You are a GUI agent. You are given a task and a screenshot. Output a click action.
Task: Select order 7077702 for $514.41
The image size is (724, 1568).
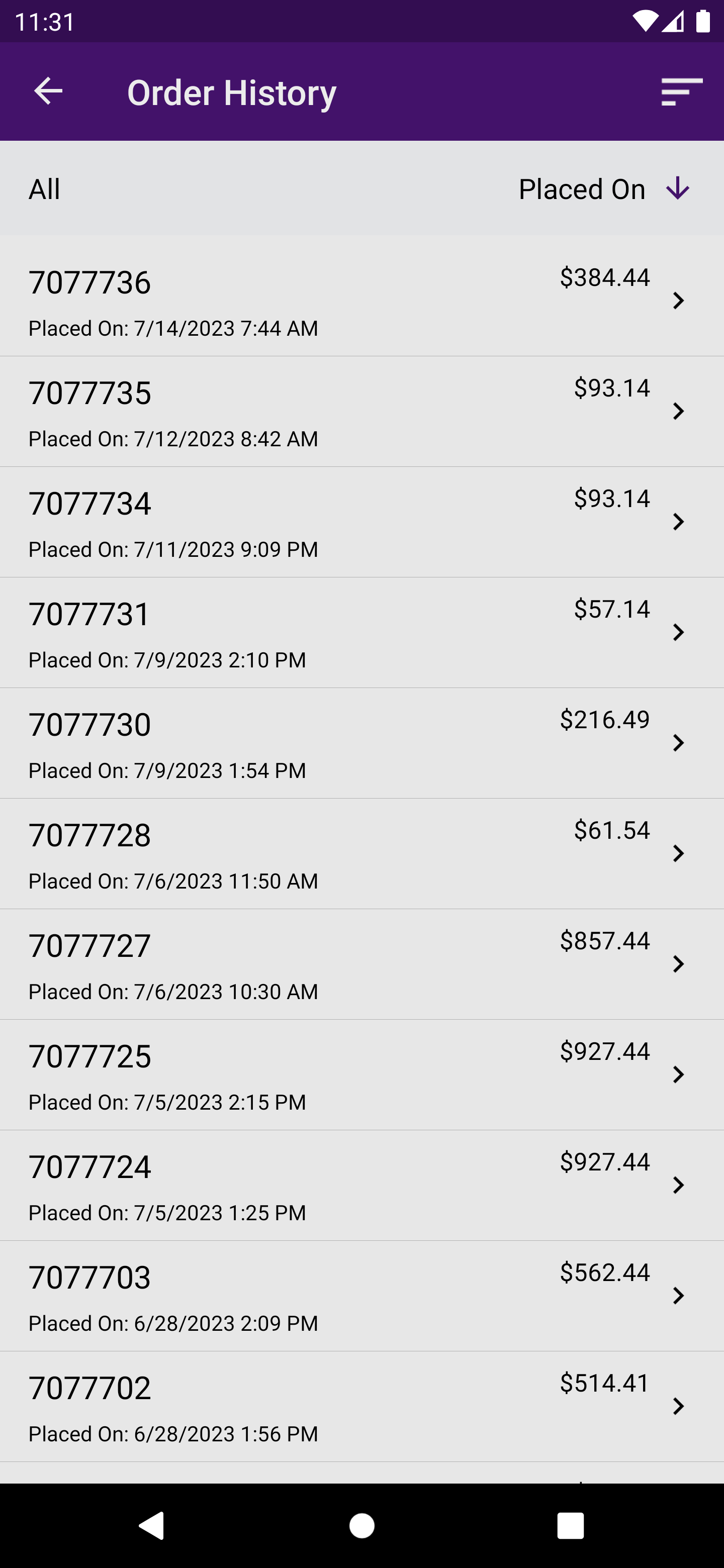[361, 1406]
